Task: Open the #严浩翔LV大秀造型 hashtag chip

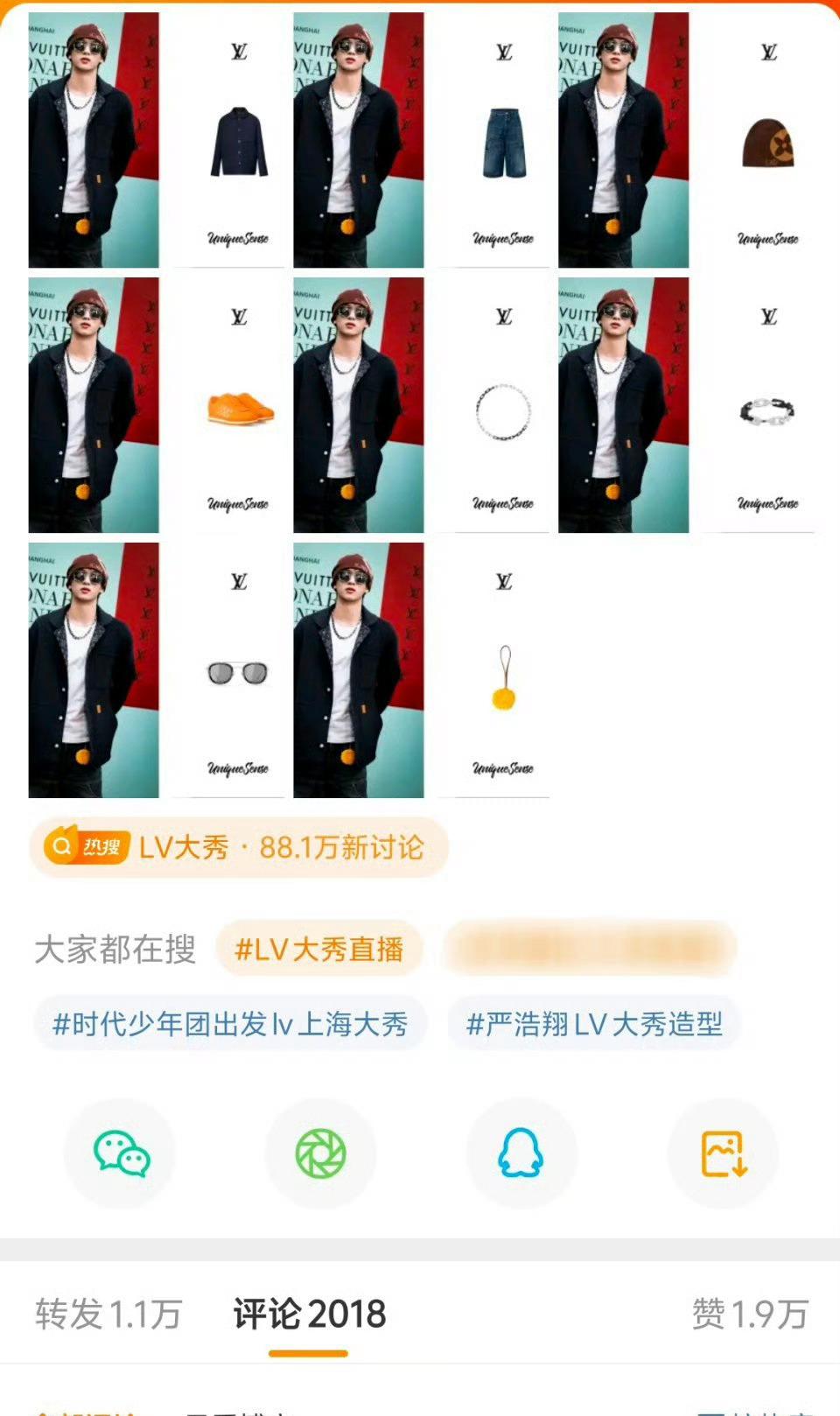Action: click(595, 1023)
